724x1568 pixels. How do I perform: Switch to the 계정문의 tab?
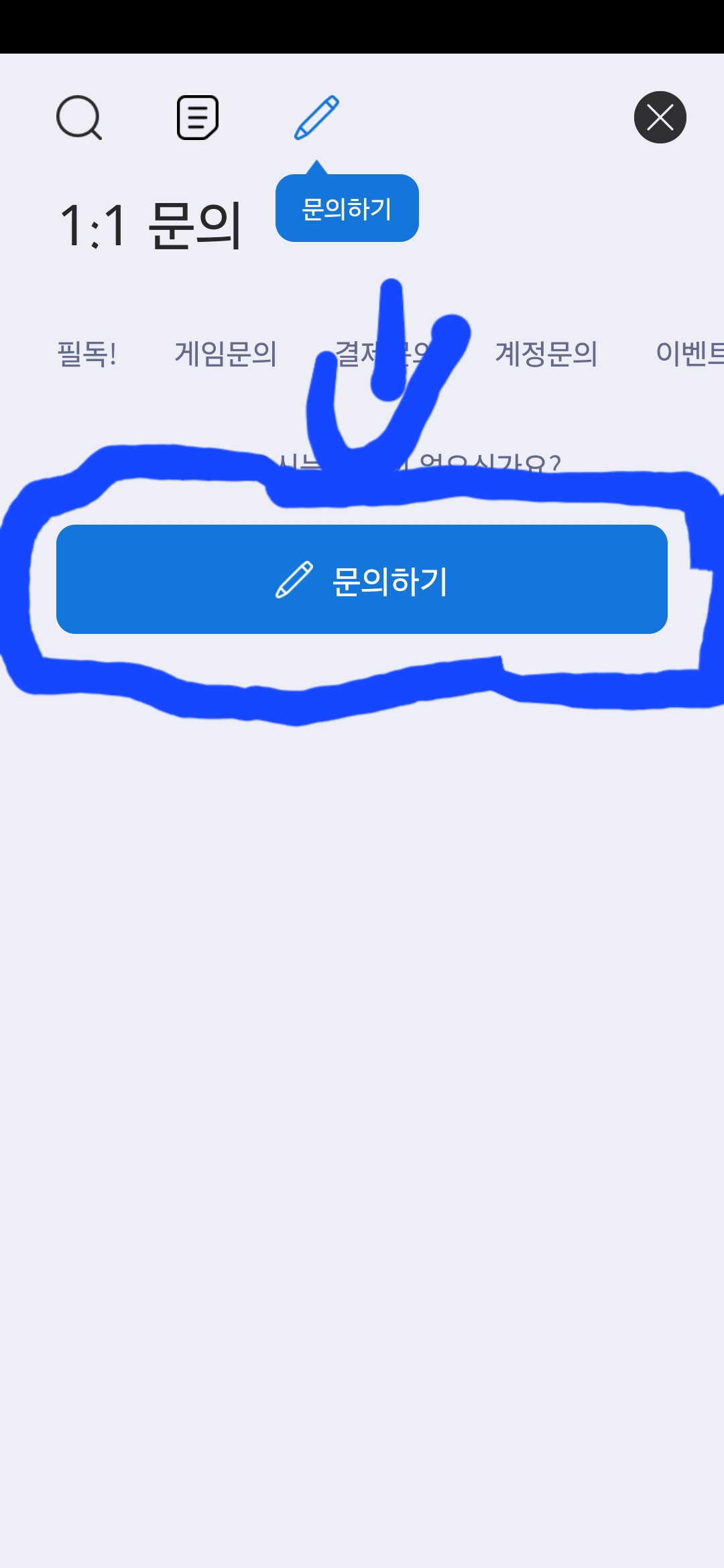(546, 354)
